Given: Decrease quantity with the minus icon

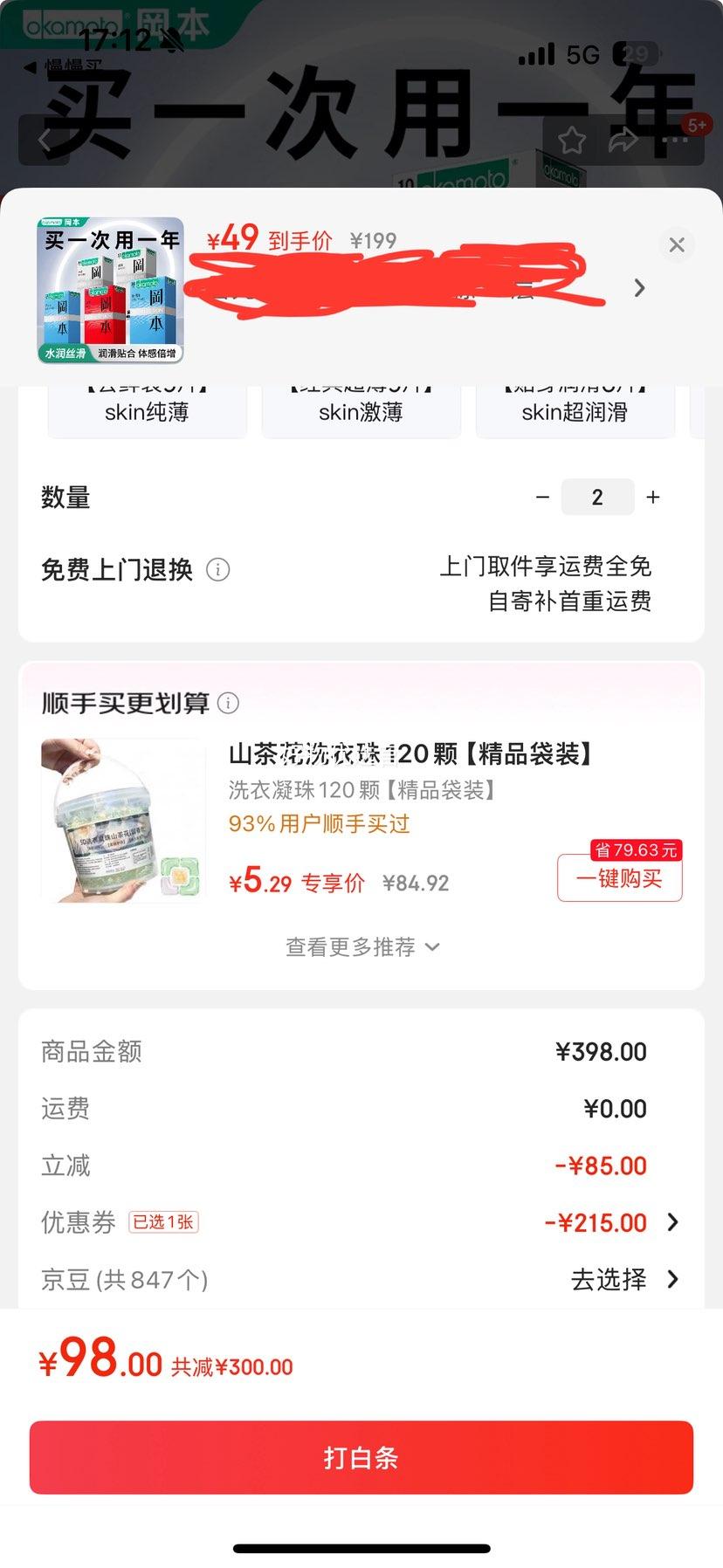Looking at the screenshot, I should click(541, 496).
